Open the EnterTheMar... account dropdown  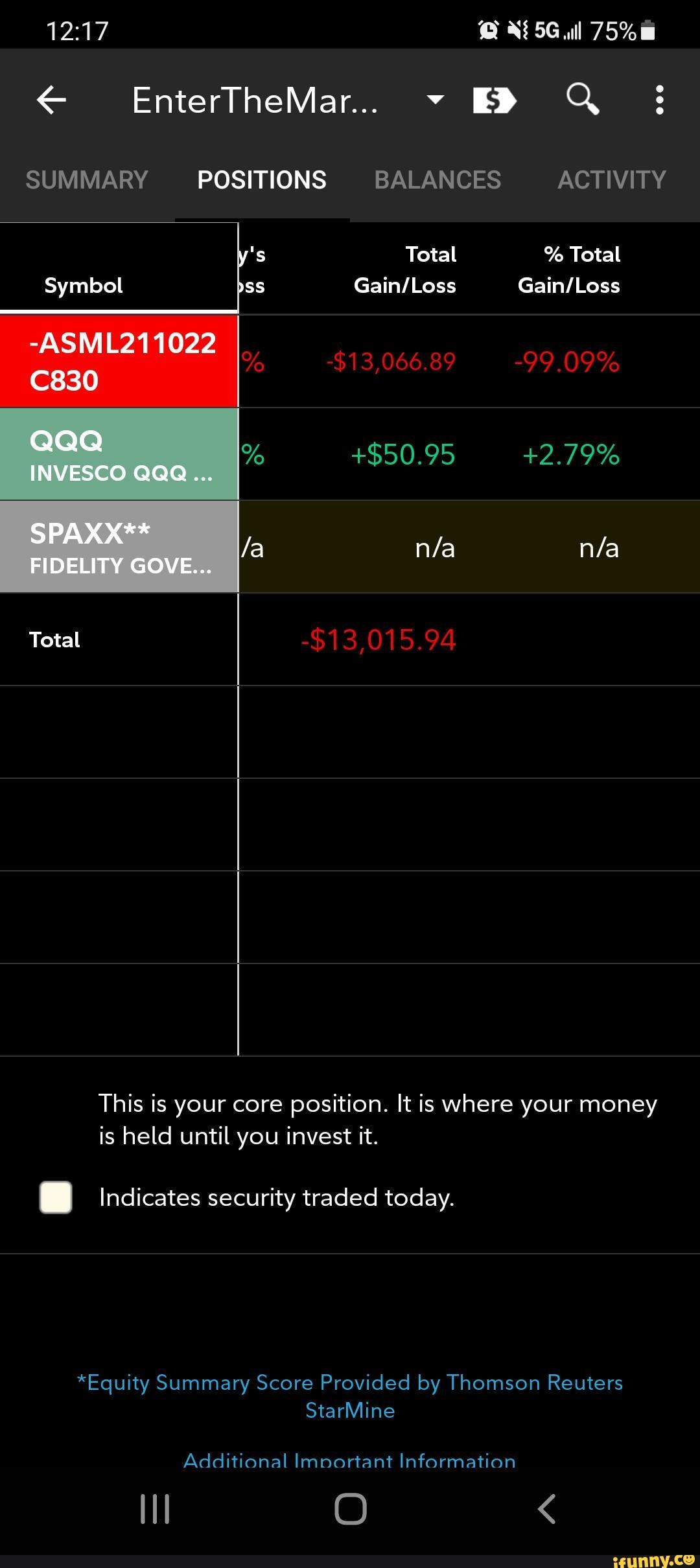(435, 100)
